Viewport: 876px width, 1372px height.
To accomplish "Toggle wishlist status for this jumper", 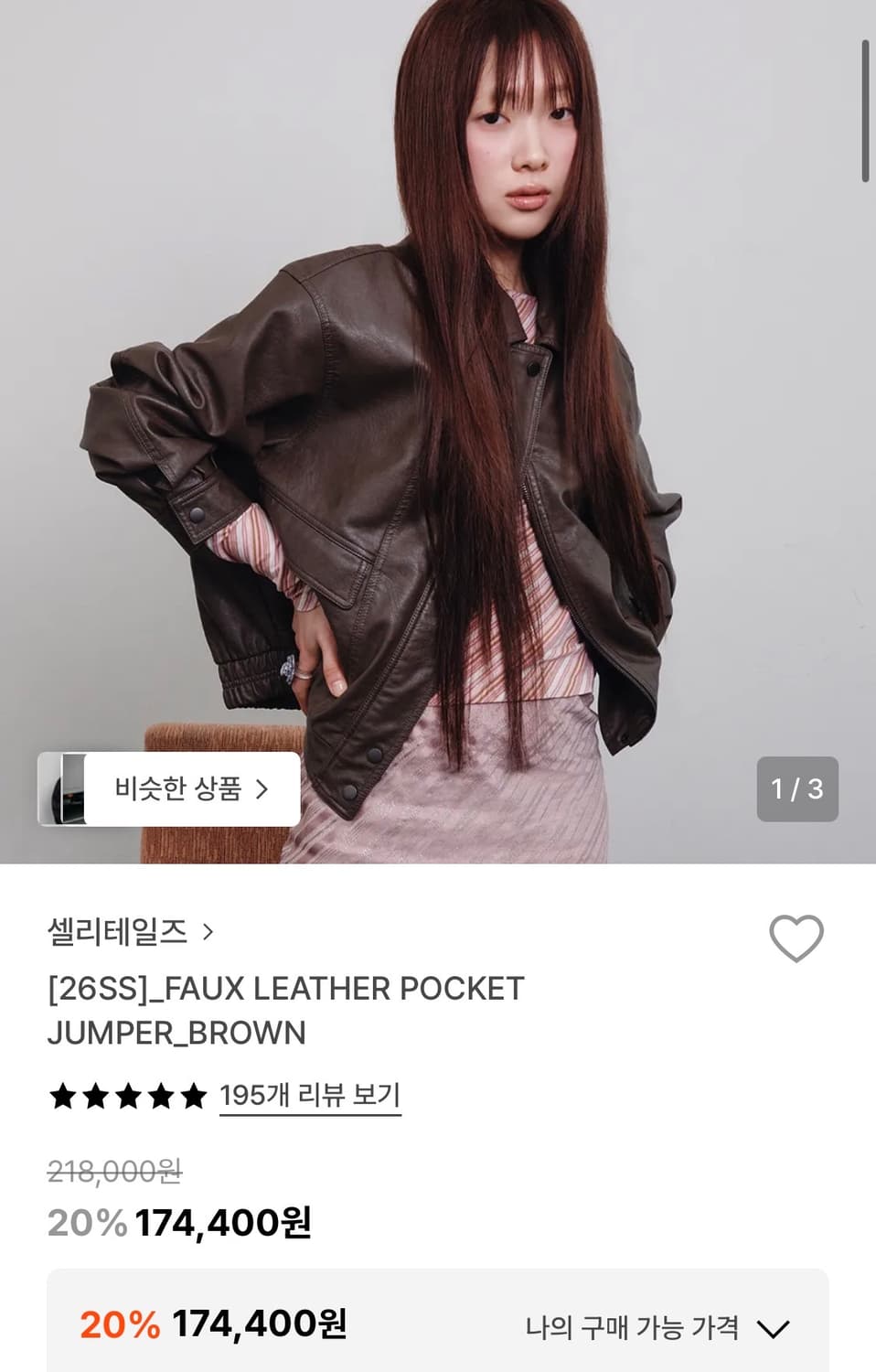I will (x=796, y=939).
